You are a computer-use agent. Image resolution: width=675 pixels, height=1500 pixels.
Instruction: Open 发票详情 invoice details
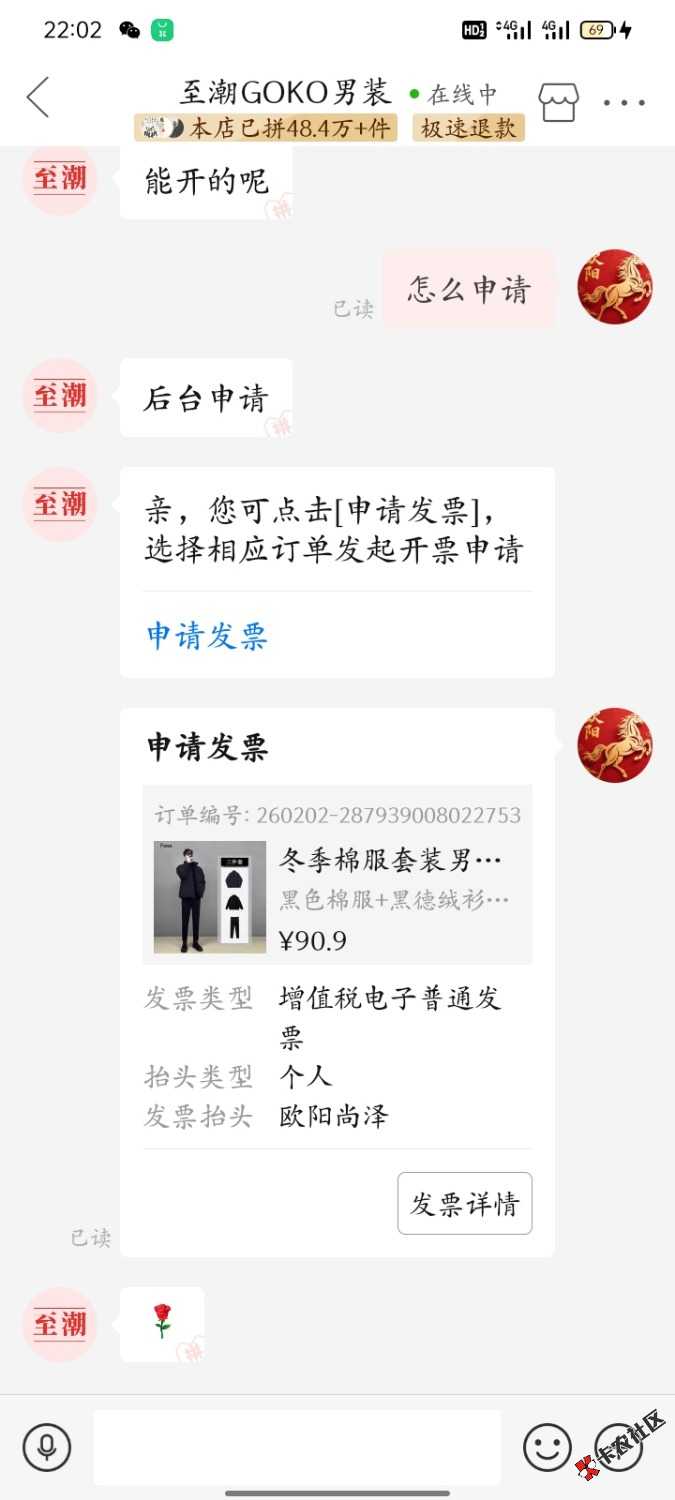tap(465, 1204)
